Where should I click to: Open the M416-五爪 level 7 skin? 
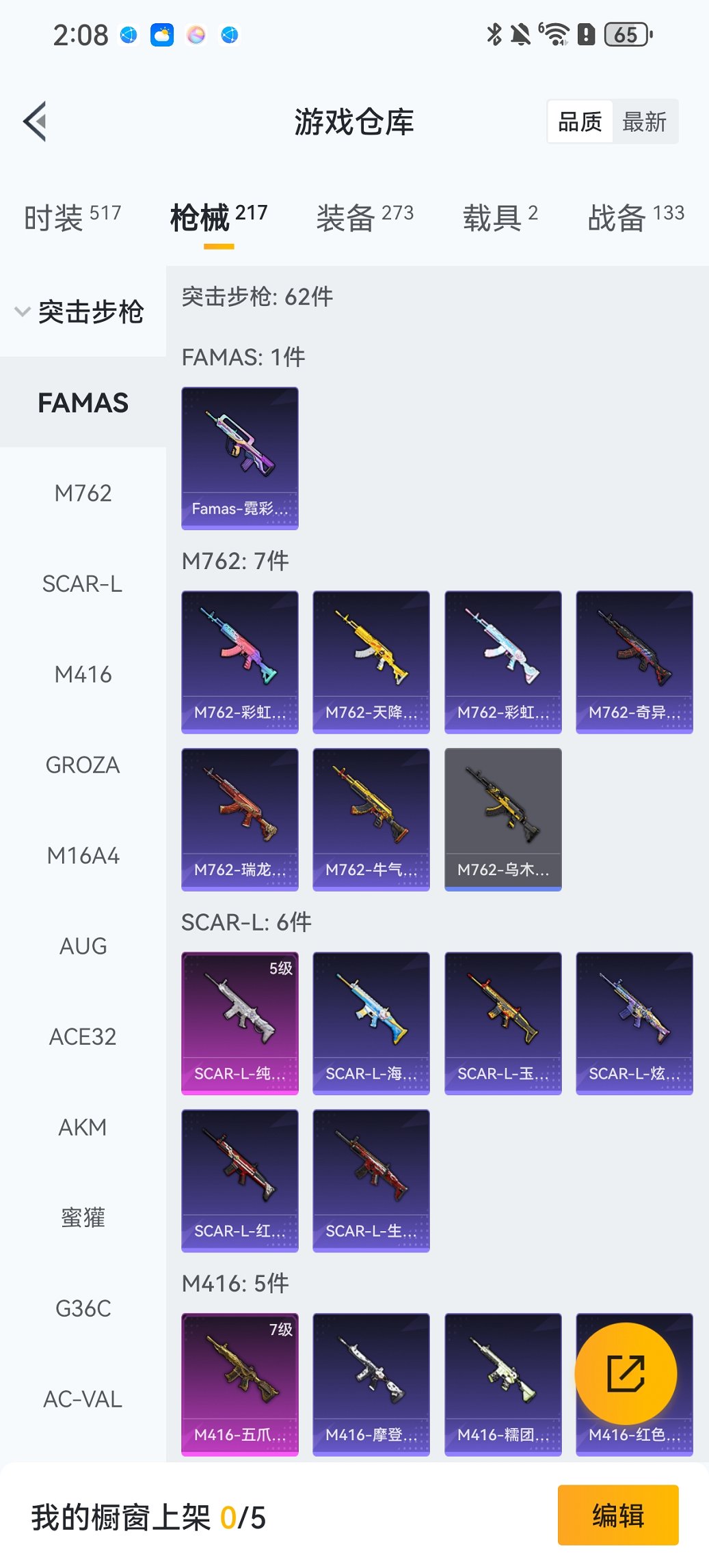[x=240, y=1384]
